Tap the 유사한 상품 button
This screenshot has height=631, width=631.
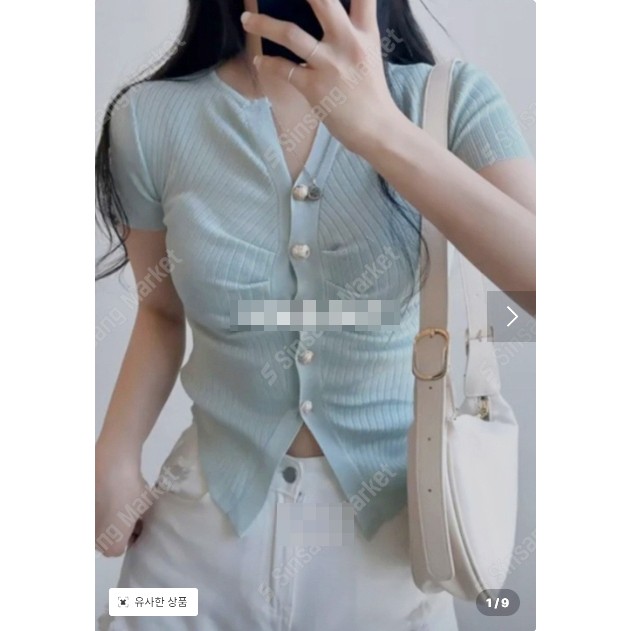(153, 601)
